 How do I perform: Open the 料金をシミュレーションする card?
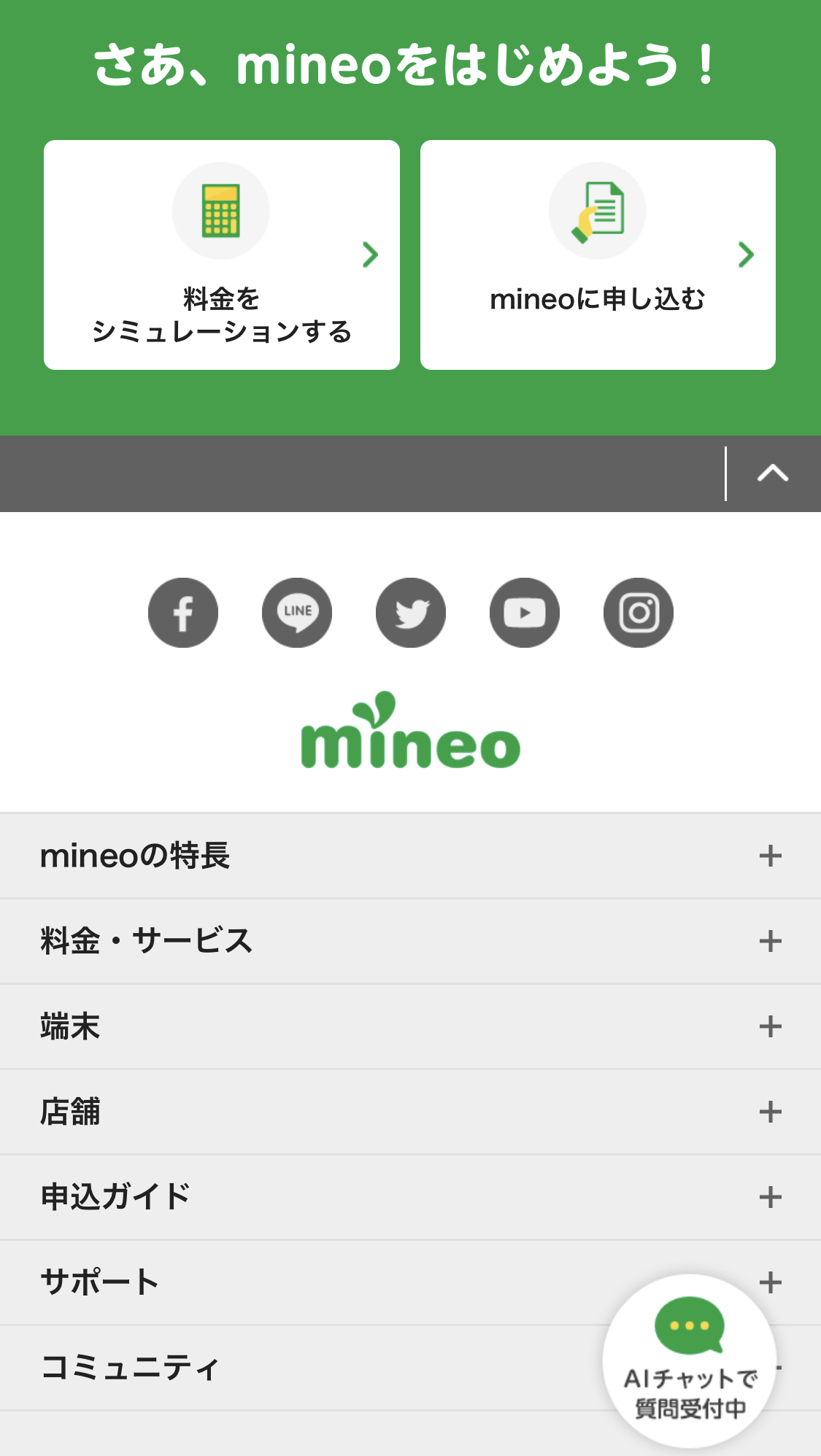point(221,255)
